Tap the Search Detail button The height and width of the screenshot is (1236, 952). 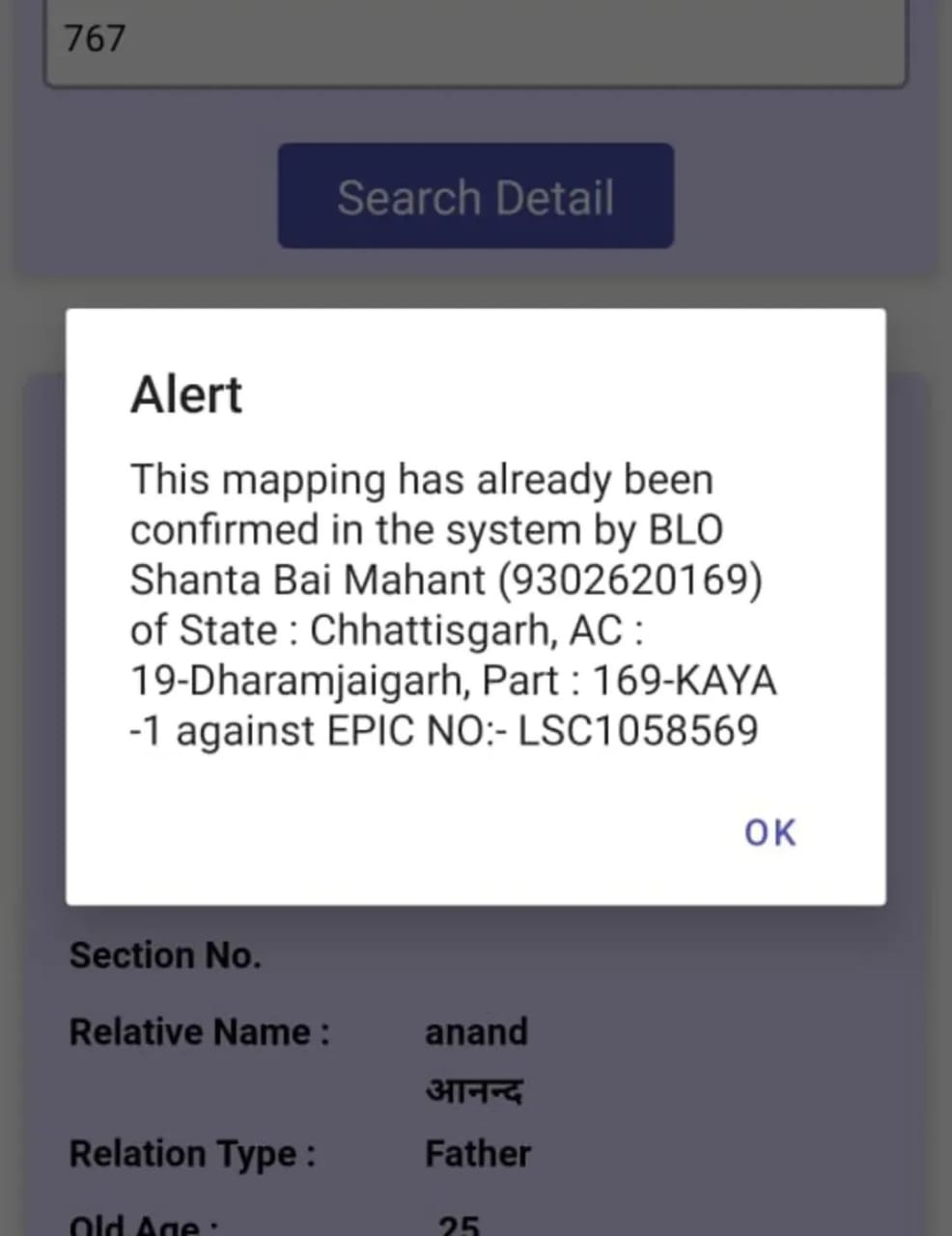[475, 197]
